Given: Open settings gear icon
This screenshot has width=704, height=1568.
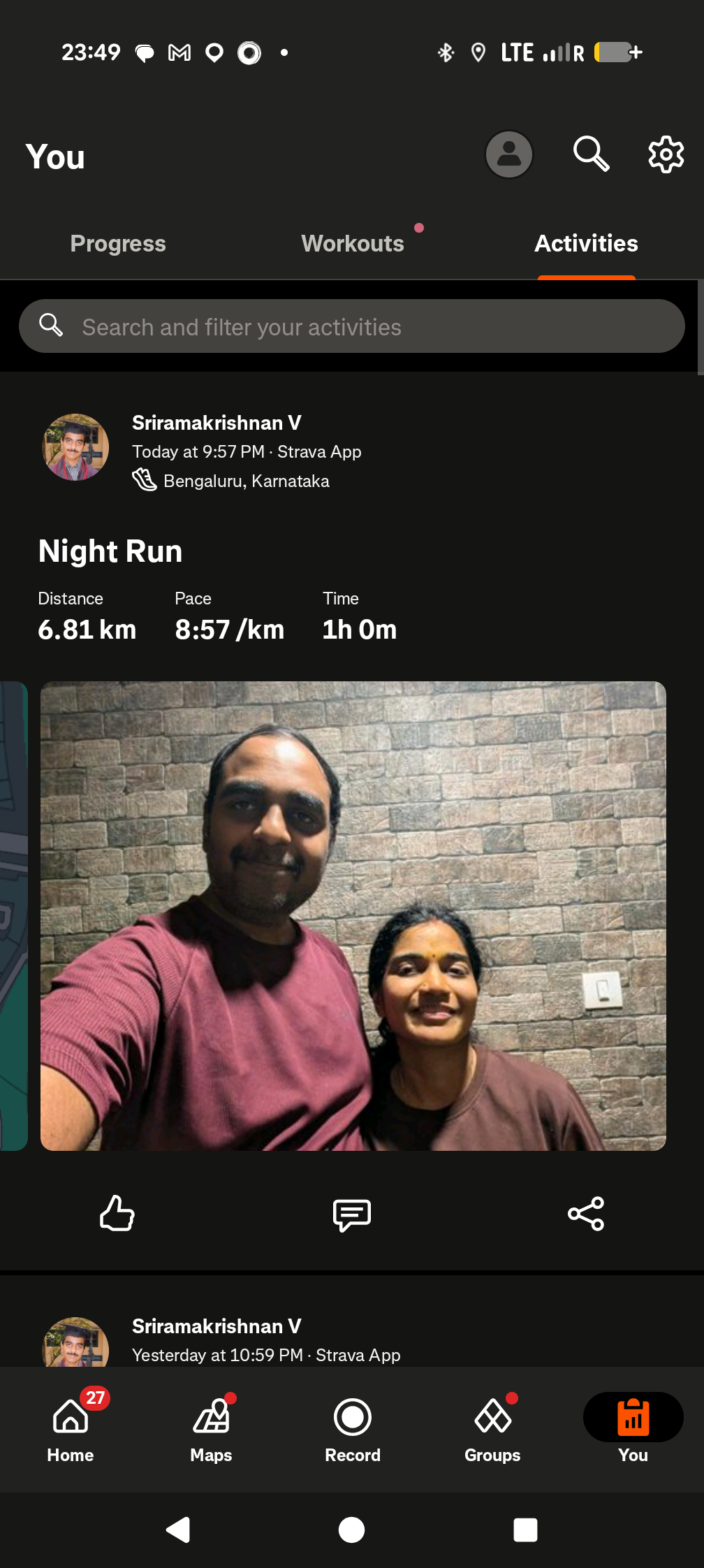Looking at the screenshot, I should (x=666, y=154).
